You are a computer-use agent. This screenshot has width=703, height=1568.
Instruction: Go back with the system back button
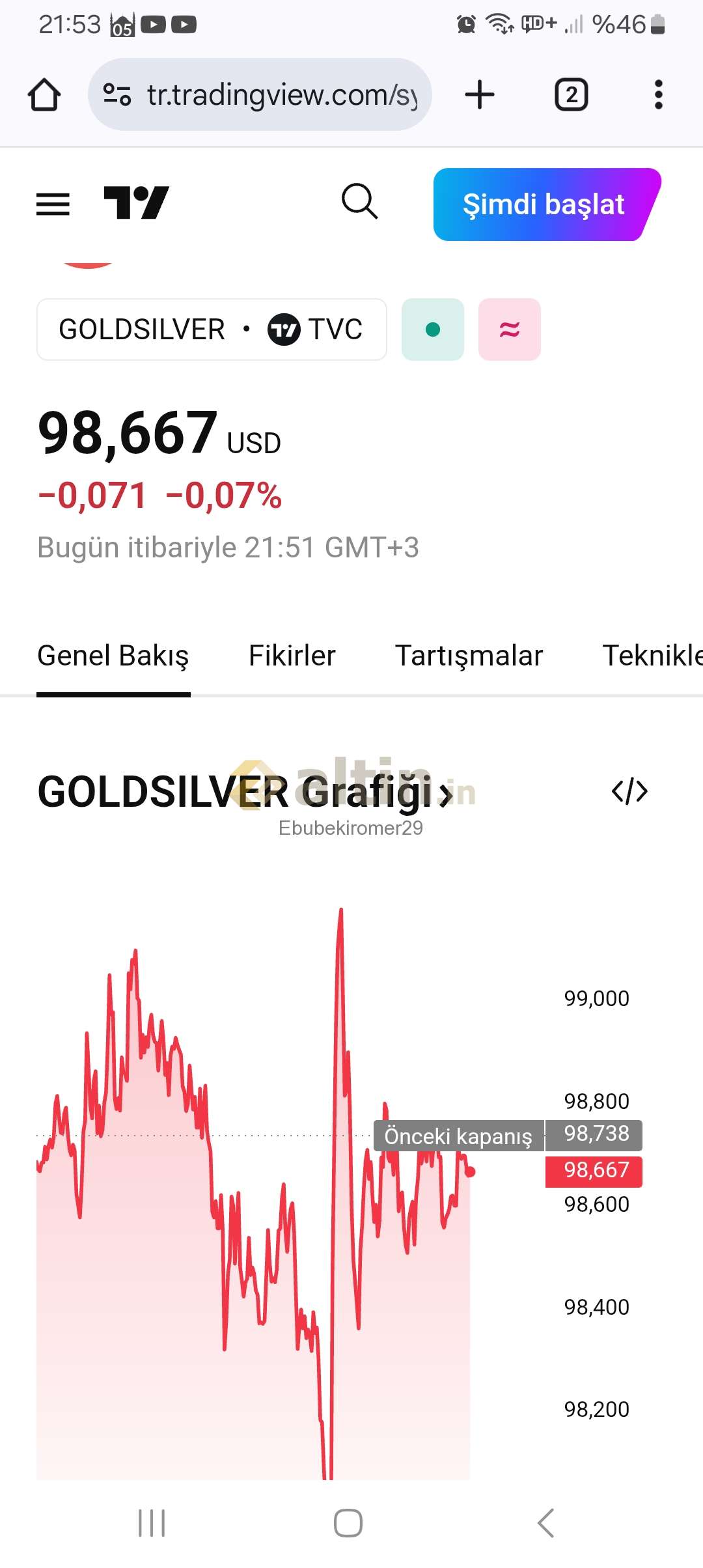(545, 1523)
